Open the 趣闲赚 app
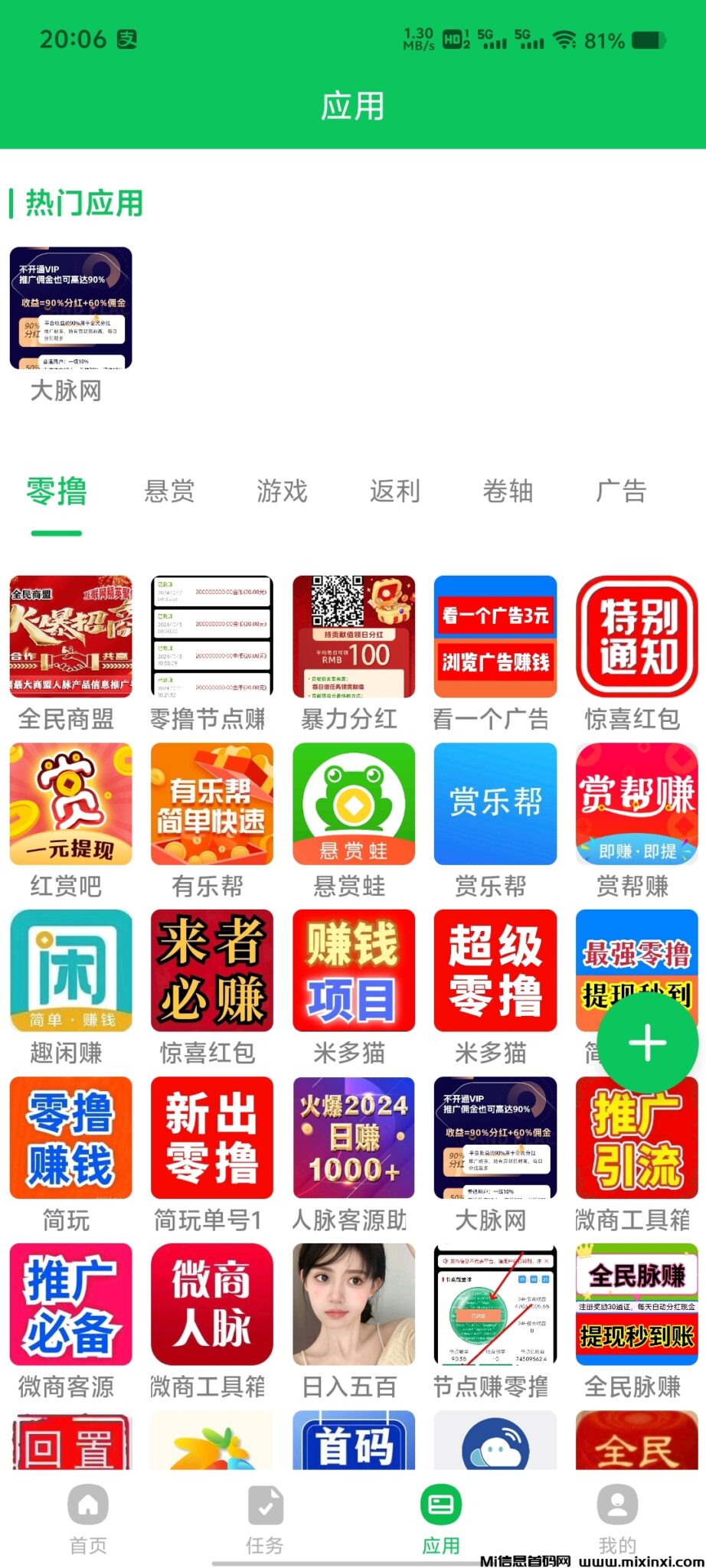The image size is (706, 1568). [70, 970]
